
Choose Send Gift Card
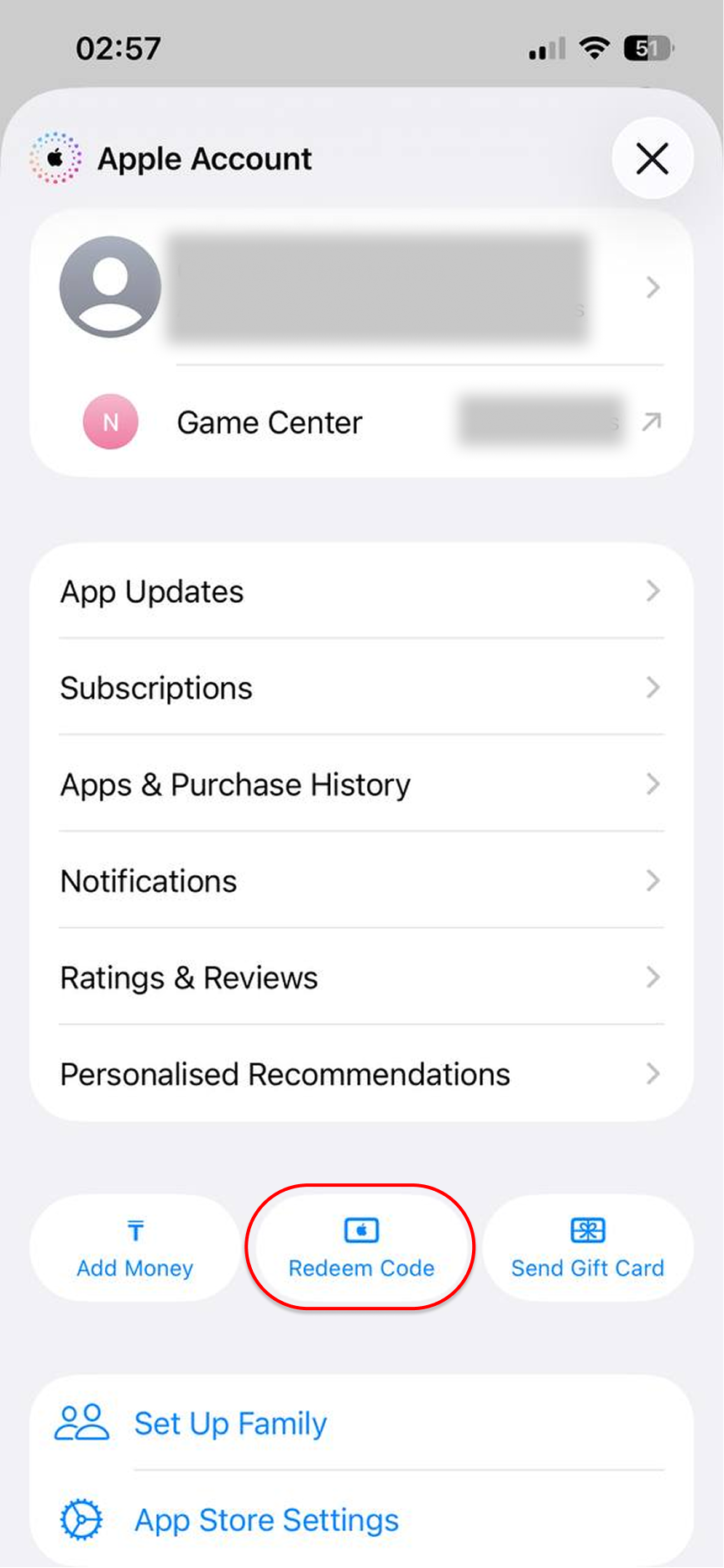tap(588, 1248)
